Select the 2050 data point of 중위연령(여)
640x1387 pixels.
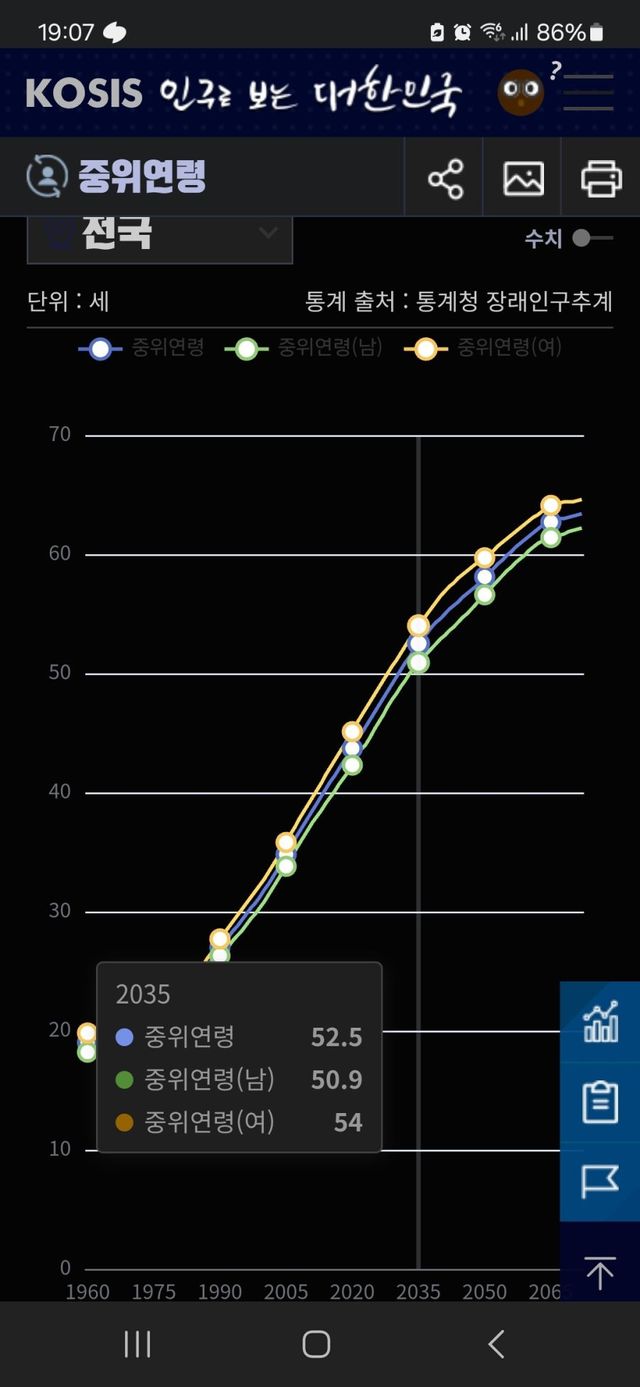click(x=485, y=557)
